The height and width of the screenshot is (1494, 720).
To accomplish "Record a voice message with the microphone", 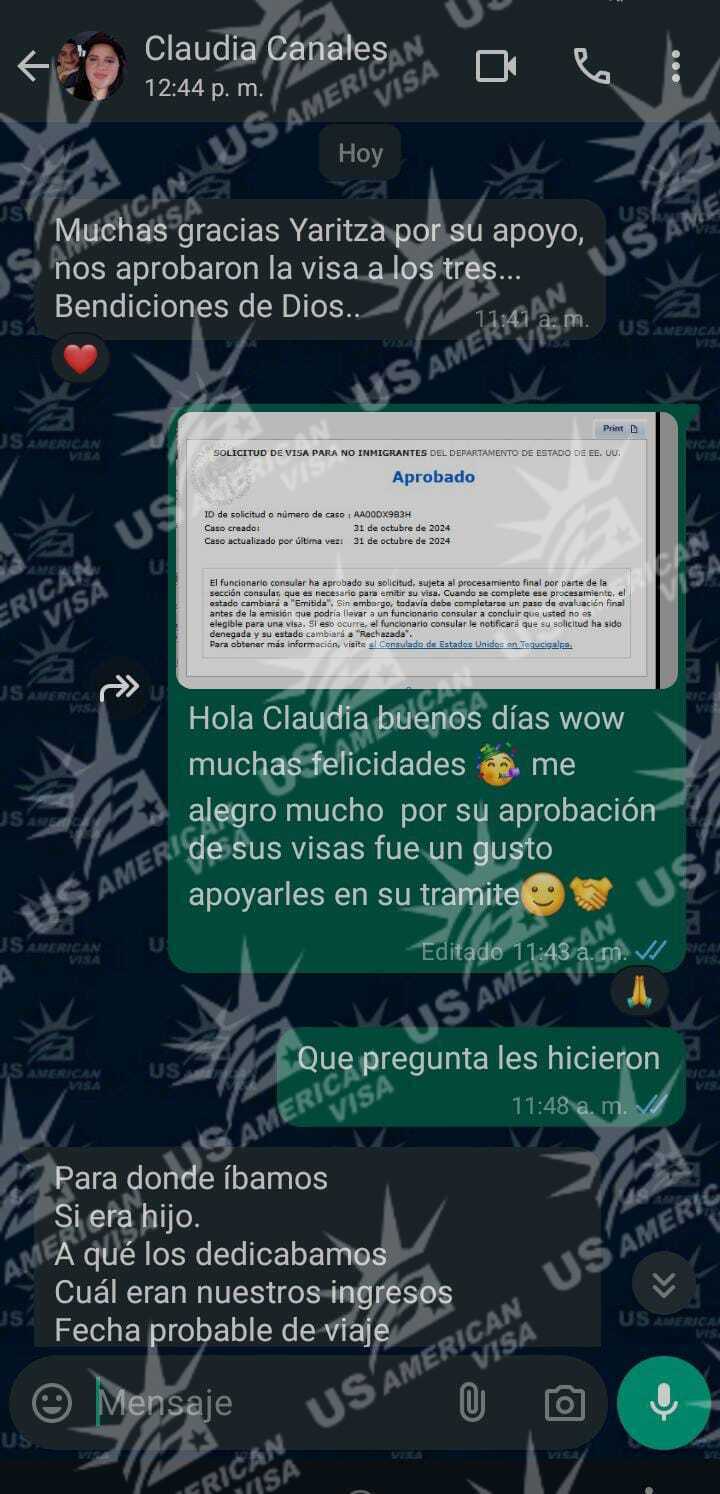I will (663, 1402).
